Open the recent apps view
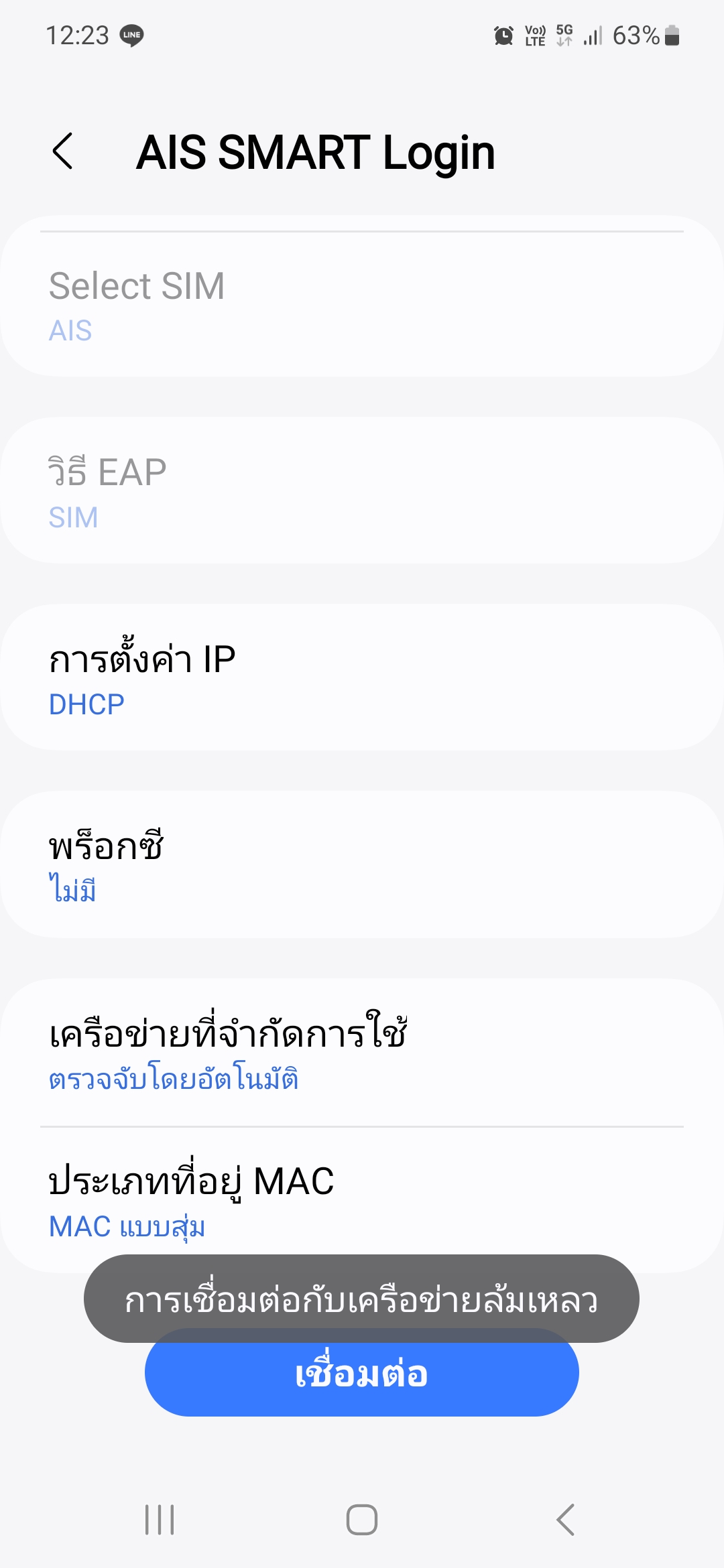This screenshot has width=724, height=1568. [160, 1519]
